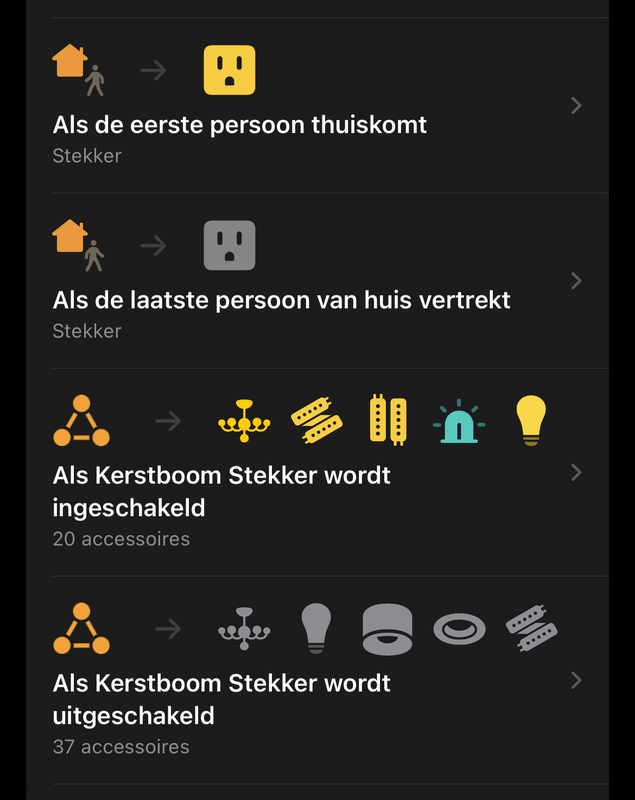Open 'Als Kerstboom Stekker wordt ingeschakeld' automation
The height and width of the screenshot is (800, 635).
pos(221,490)
